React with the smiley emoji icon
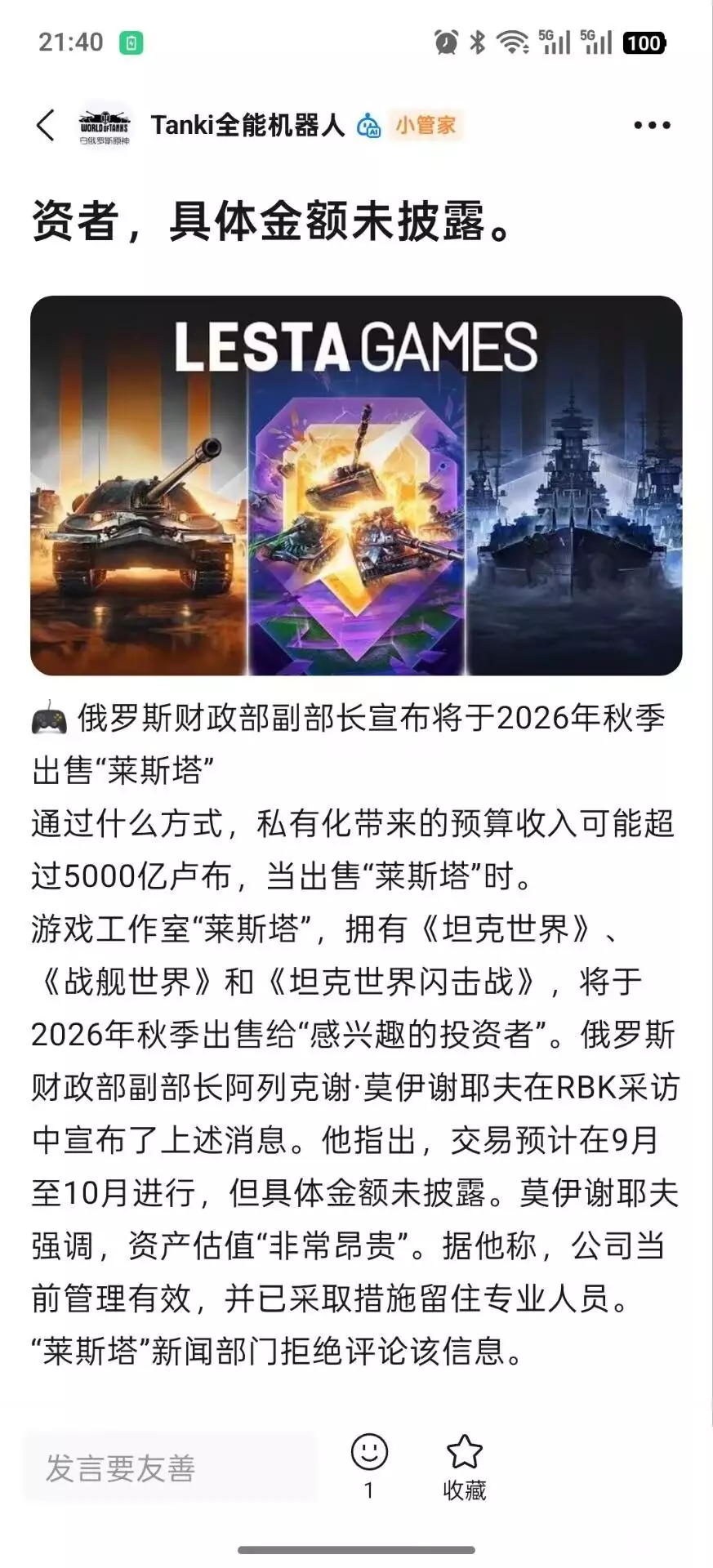This screenshot has width=713, height=1568. (x=369, y=1453)
